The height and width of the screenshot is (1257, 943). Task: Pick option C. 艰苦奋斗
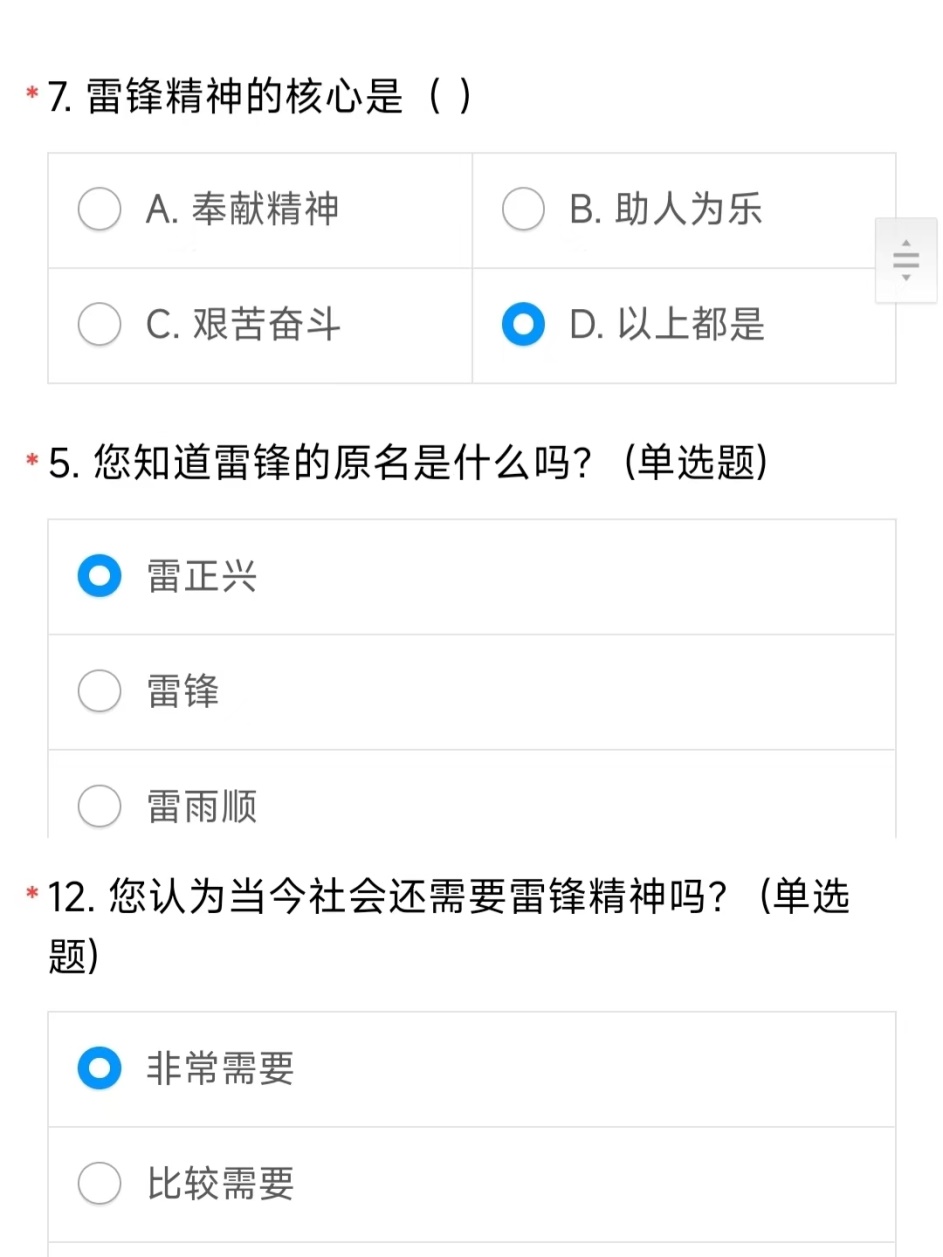coord(100,325)
